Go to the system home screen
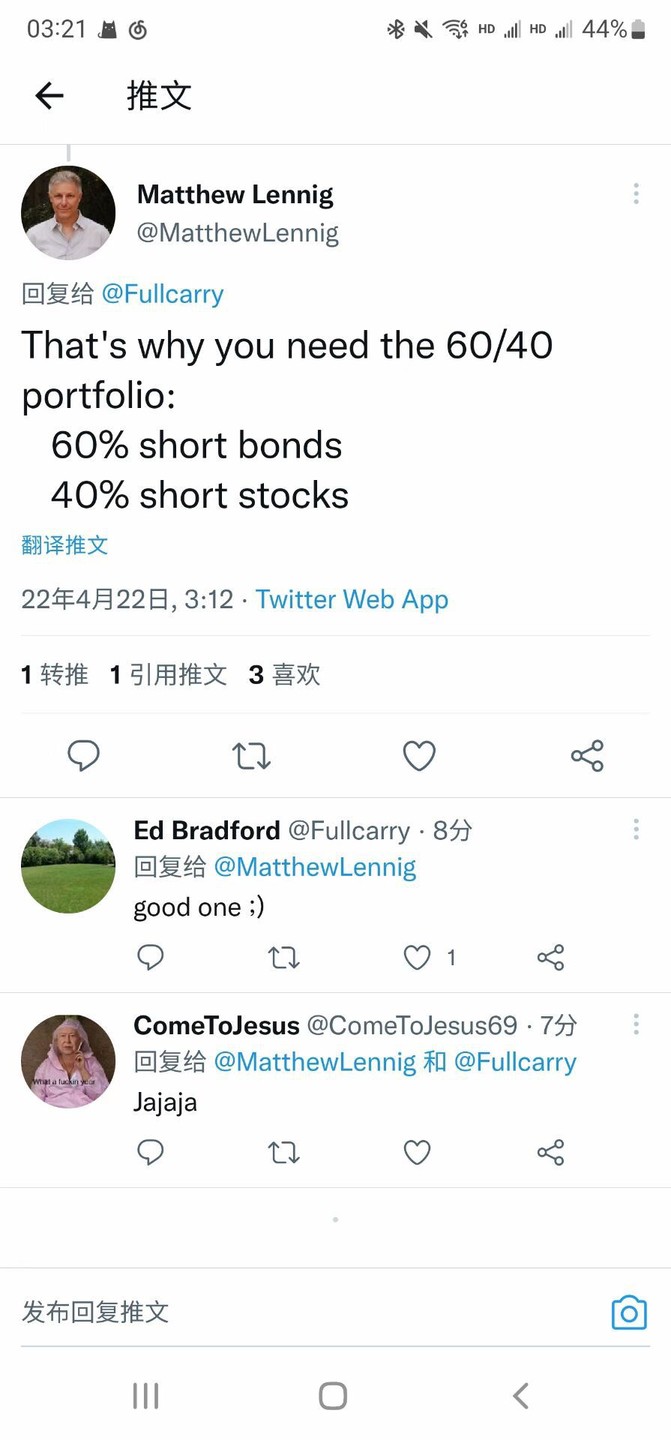The image size is (671, 1440). click(333, 1396)
